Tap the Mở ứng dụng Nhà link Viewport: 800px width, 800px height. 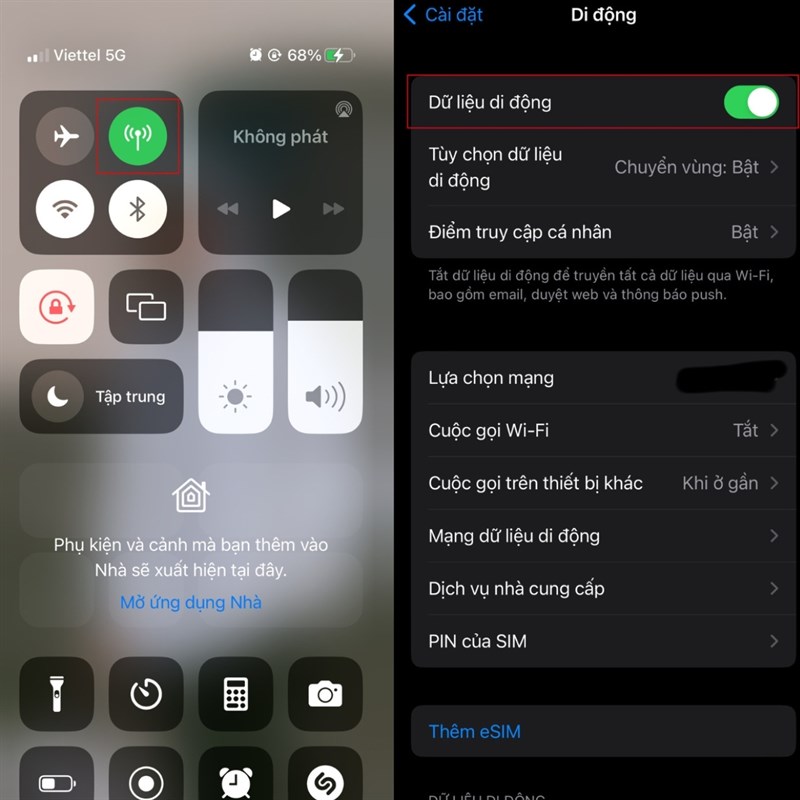click(x=191, y=602)
